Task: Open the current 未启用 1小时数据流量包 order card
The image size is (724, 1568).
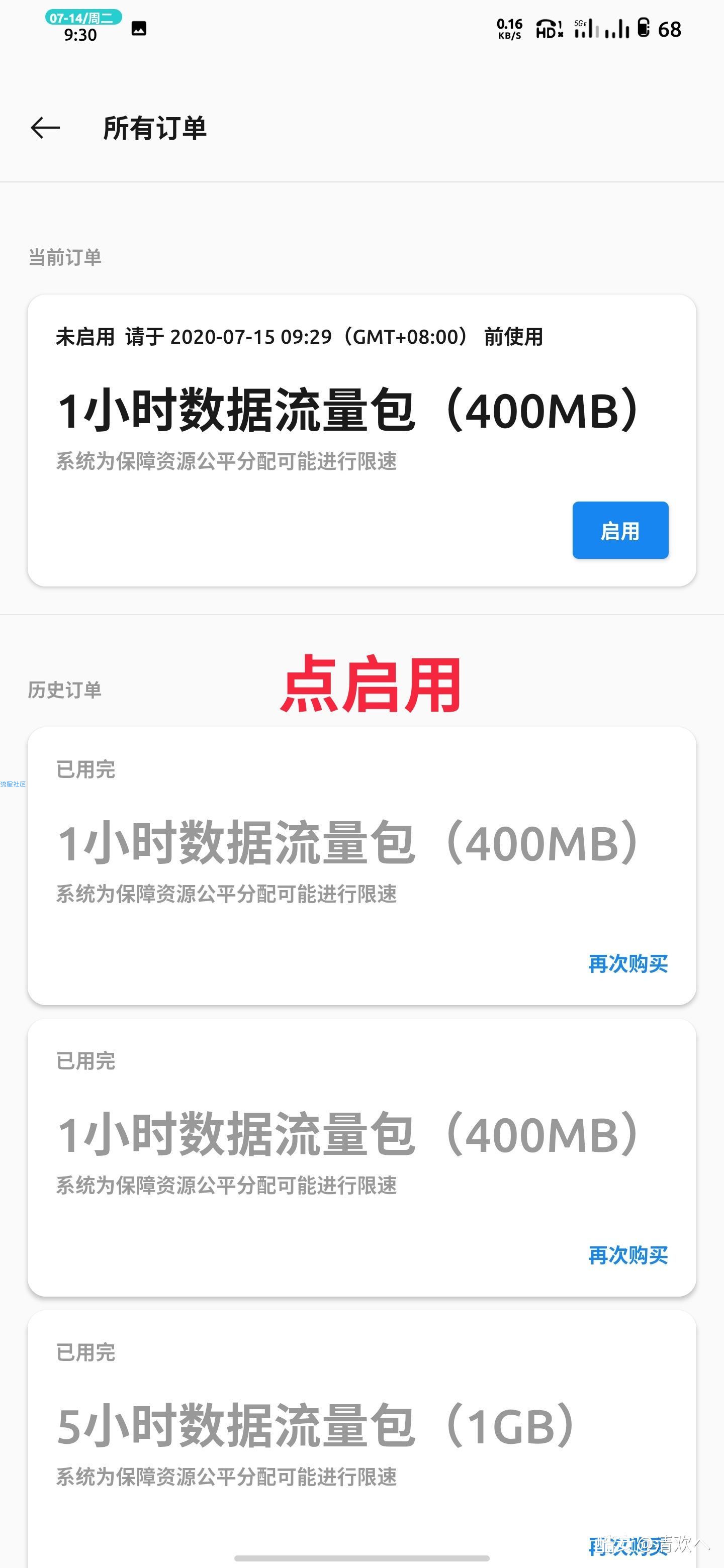Action: tap(361, 440)
